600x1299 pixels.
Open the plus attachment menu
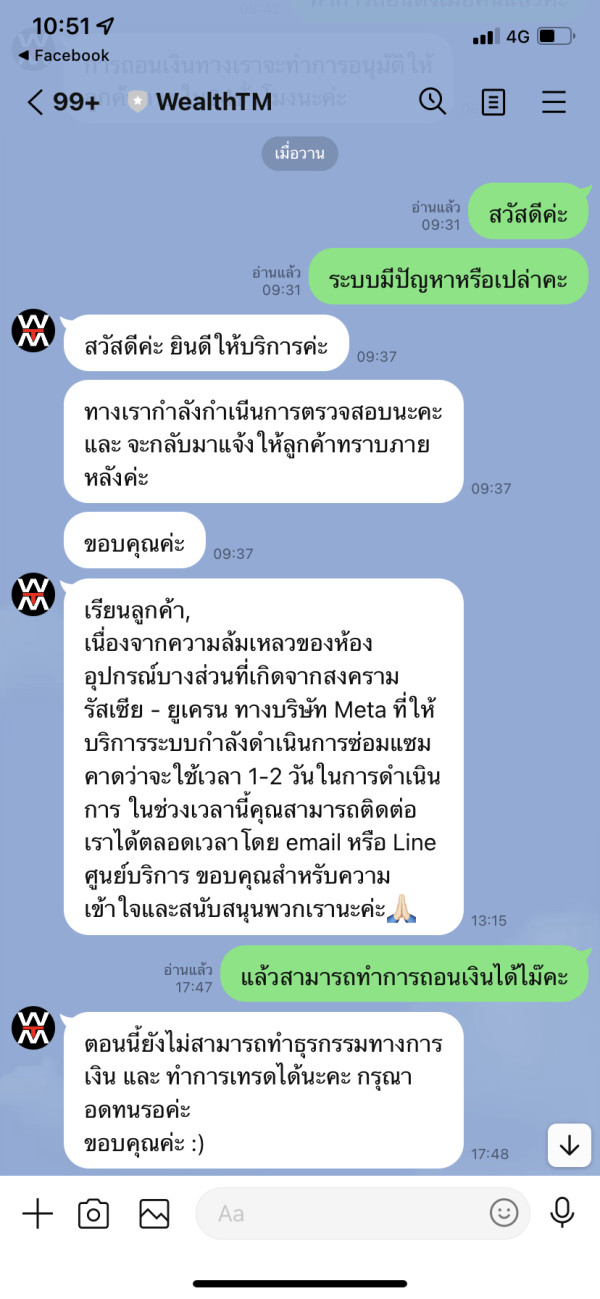click(x=37, y=1214)
